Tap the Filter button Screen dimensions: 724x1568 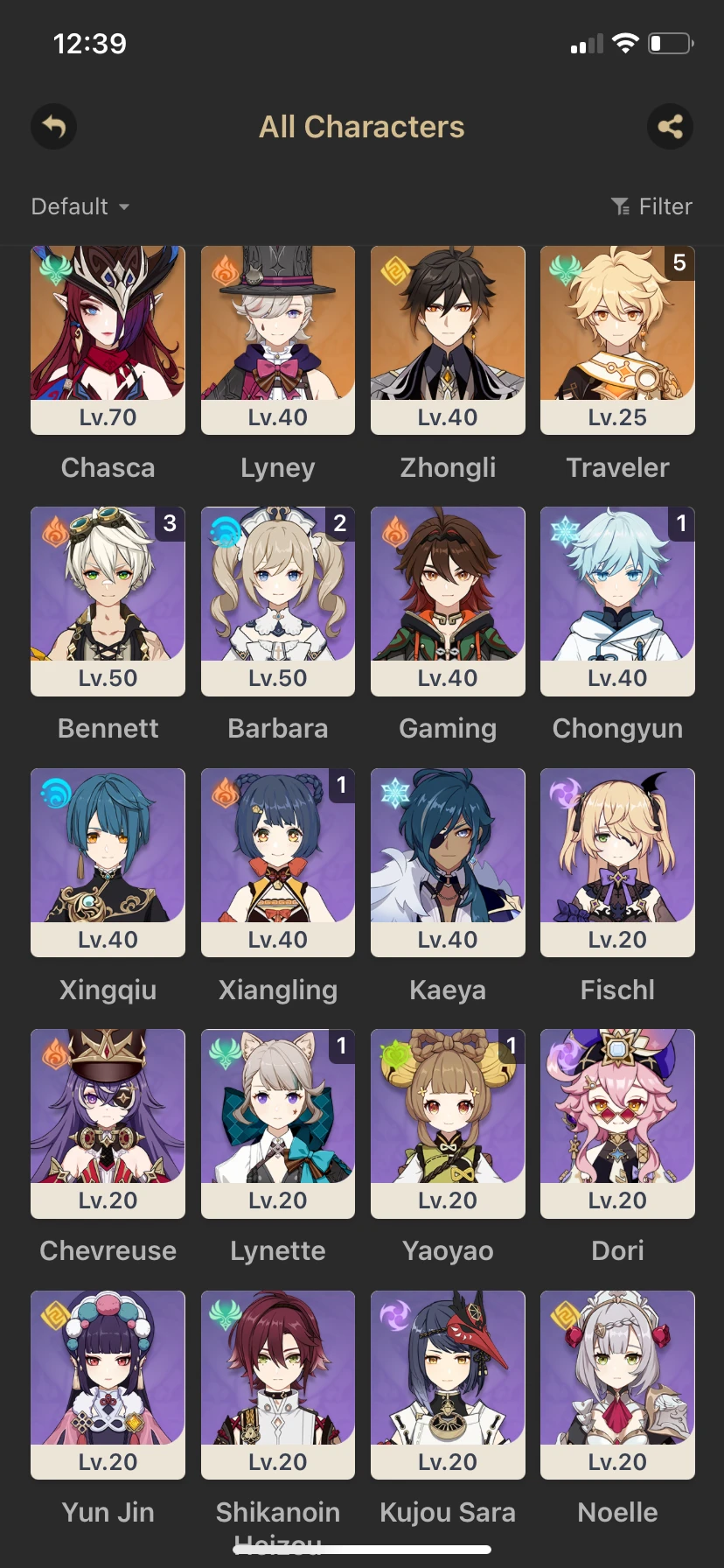click(x=651, y=206)
